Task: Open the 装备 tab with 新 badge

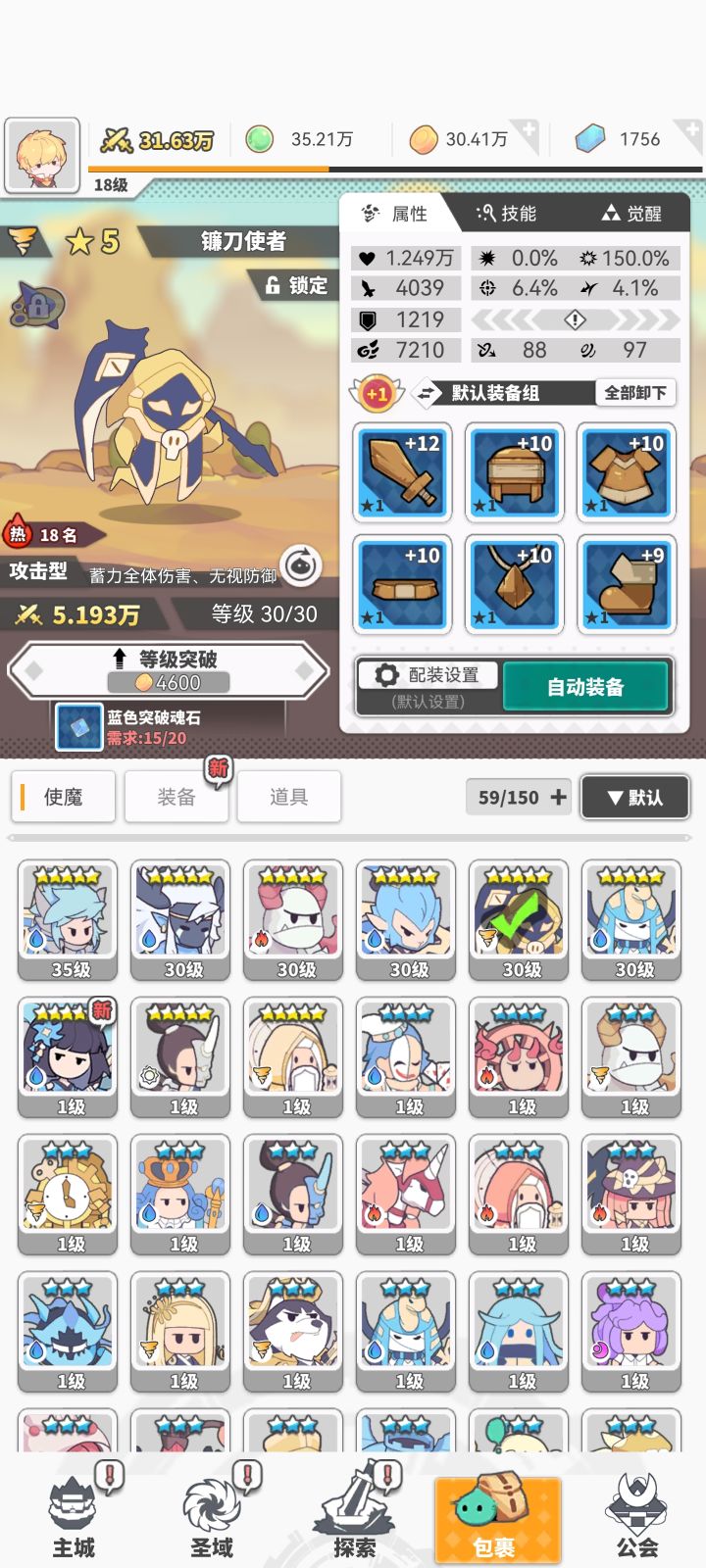Action: click(176, 797)
